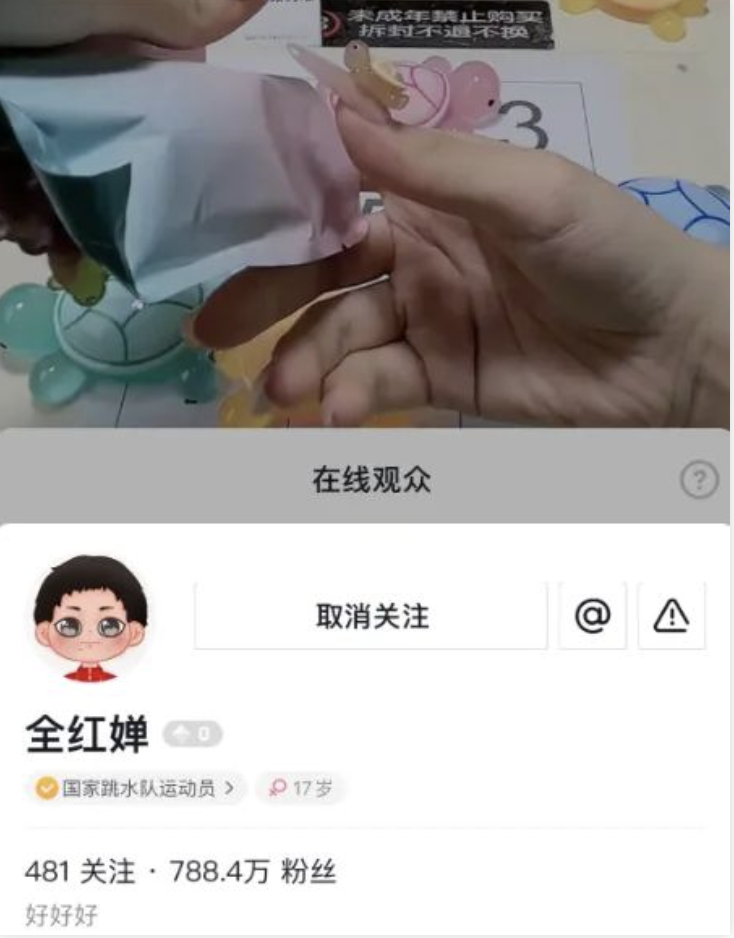The width and height of the screenshot is (734, 938).
Task: Open help question mark beside 在线观众
Action: click(699, 481)
